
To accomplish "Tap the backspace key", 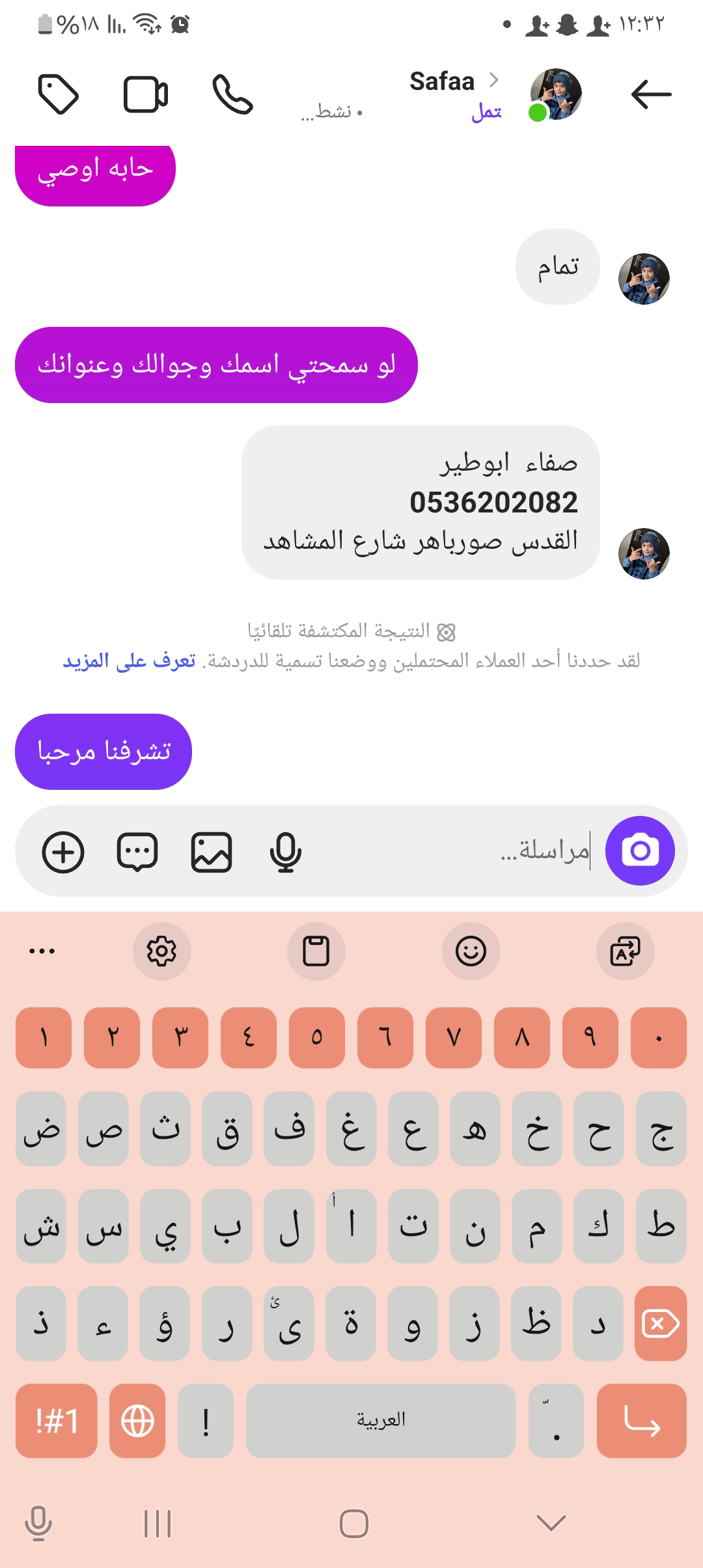I will pos(660,1324).
